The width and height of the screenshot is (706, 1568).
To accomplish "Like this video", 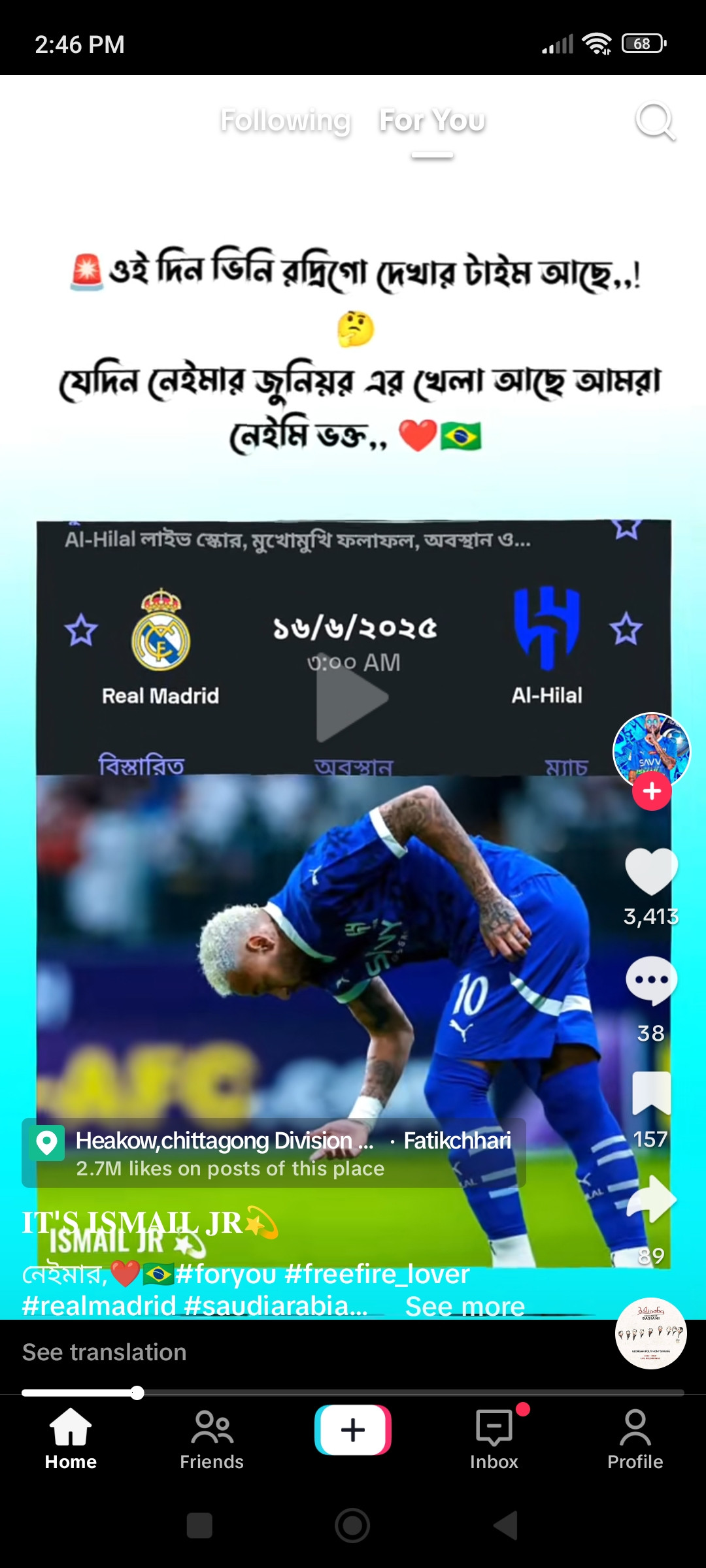I will [x=651, y=872].
